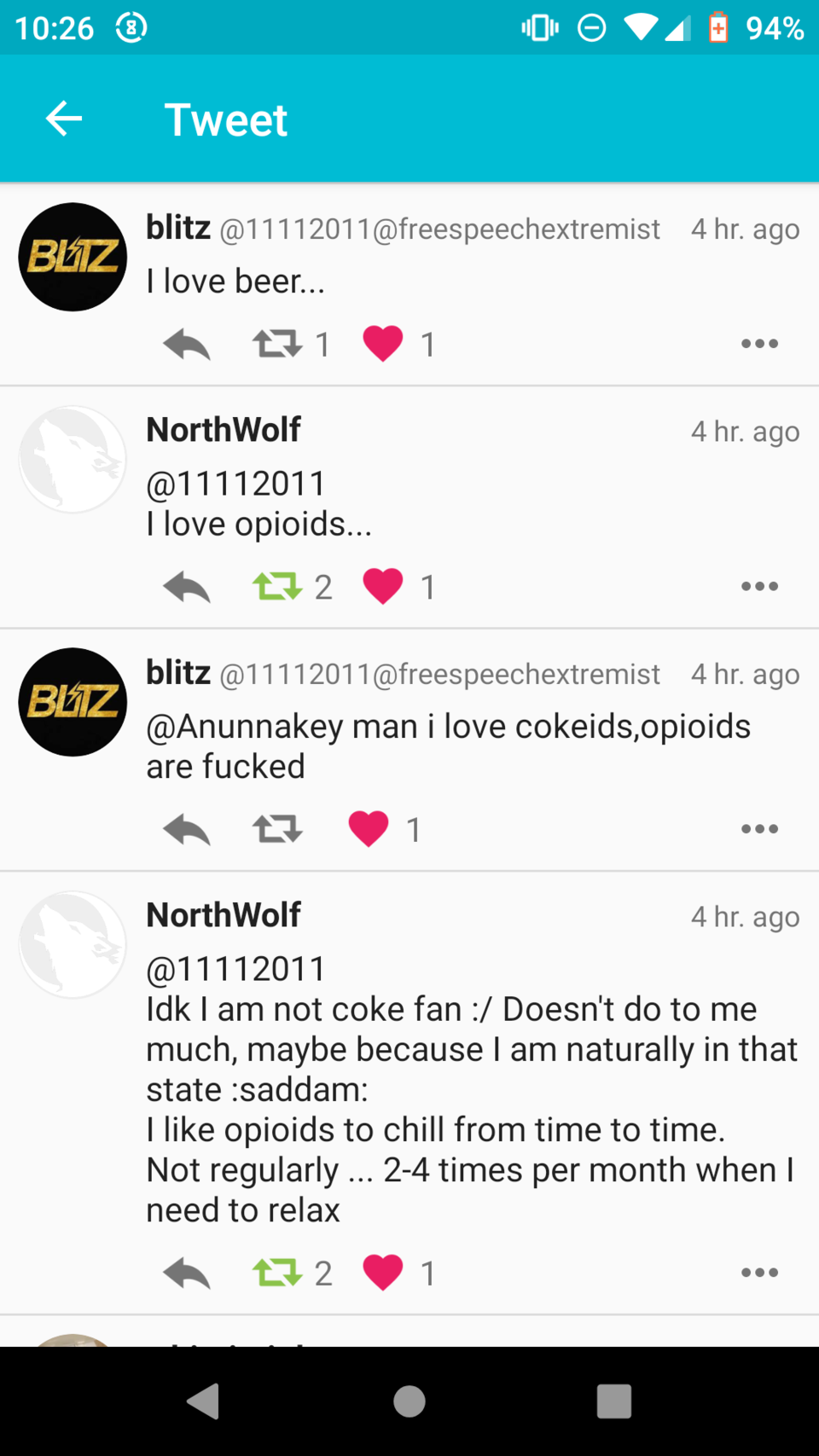Reply to NorthWolf's 'I love opioids...' post
The image size is (819, 1456).
186,587
